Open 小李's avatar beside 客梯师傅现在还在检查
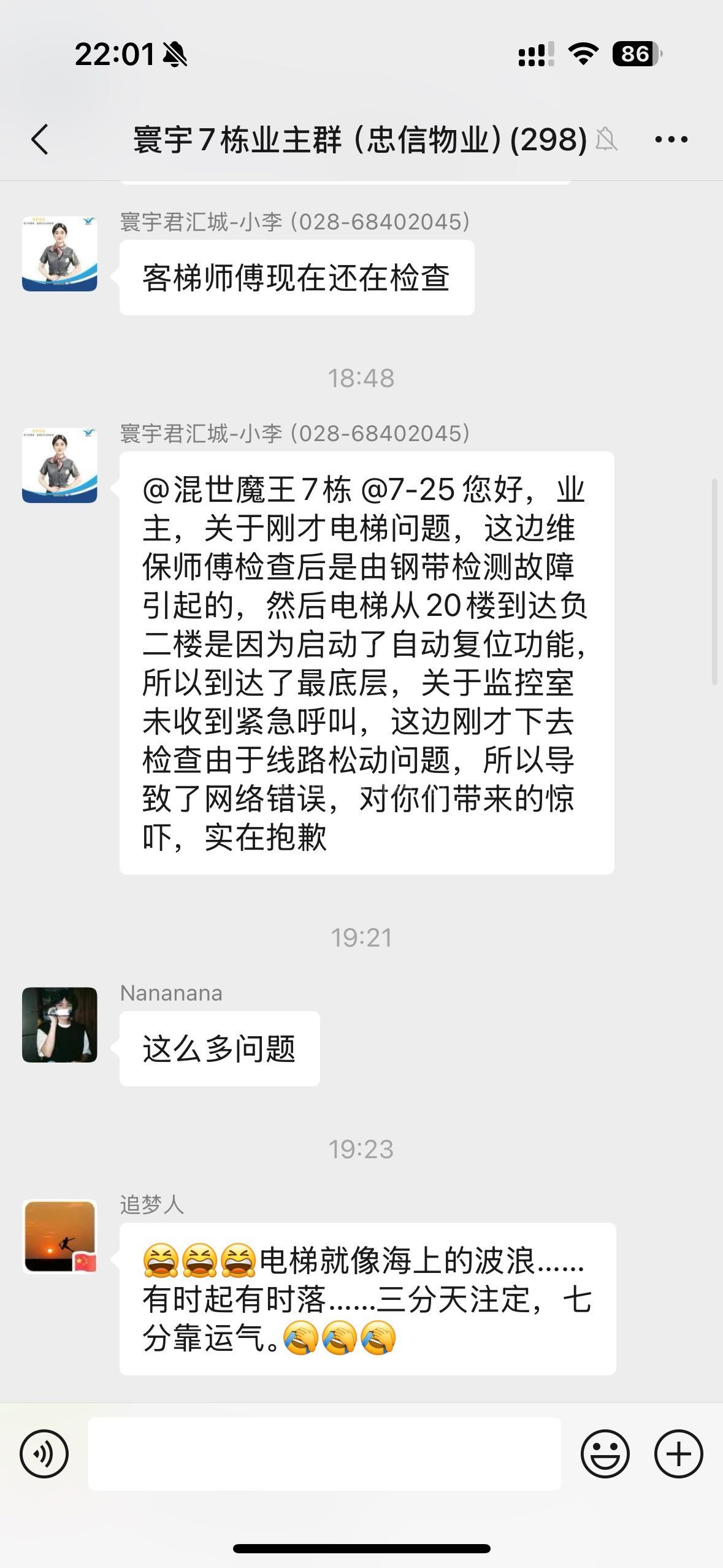The height and width of the screenshot is (1568, 723). [x=59, y=253]
